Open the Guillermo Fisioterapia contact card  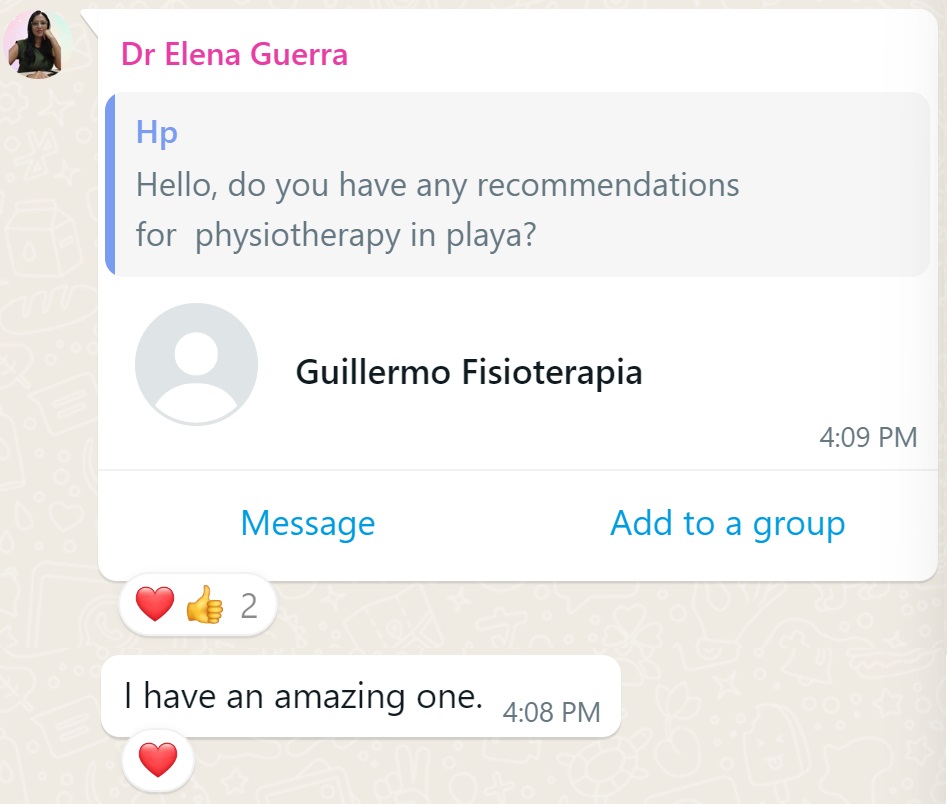point(468,372)
